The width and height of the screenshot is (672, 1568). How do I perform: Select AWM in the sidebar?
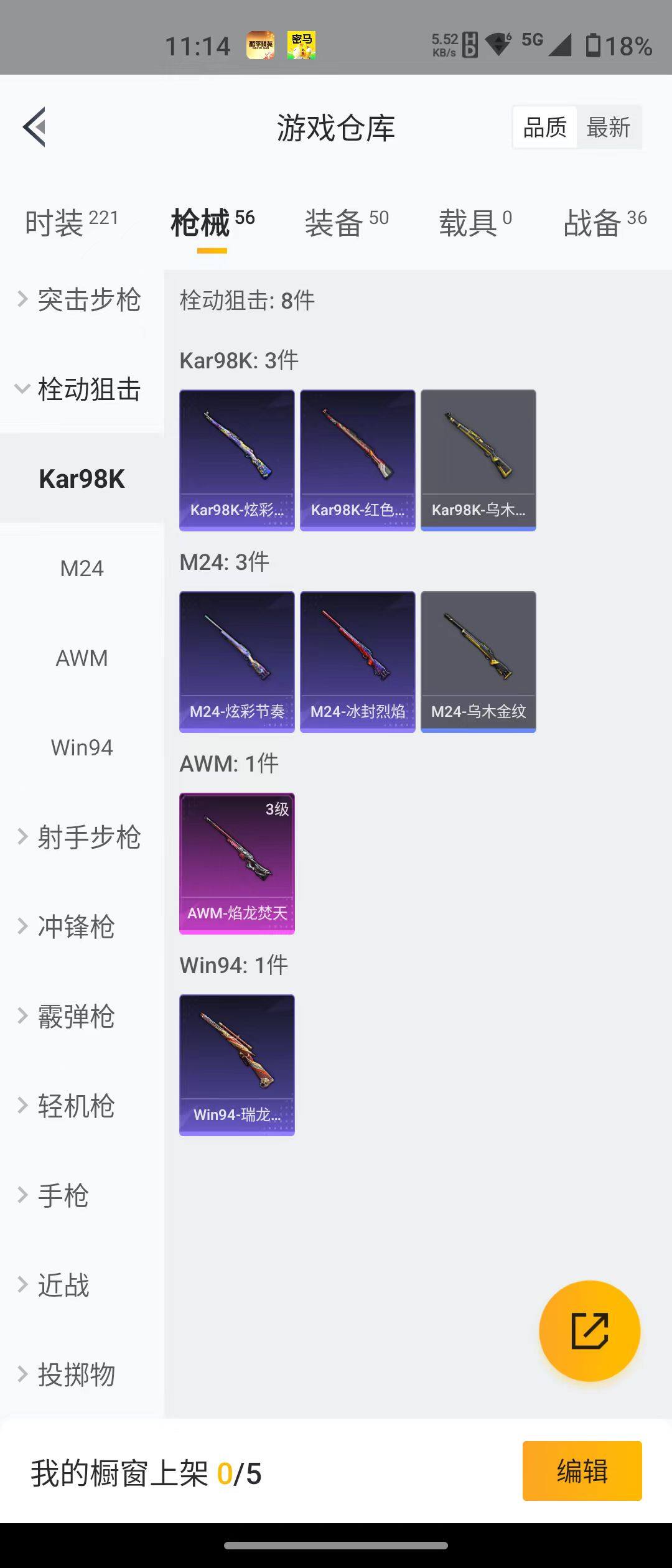pos(82,658)
